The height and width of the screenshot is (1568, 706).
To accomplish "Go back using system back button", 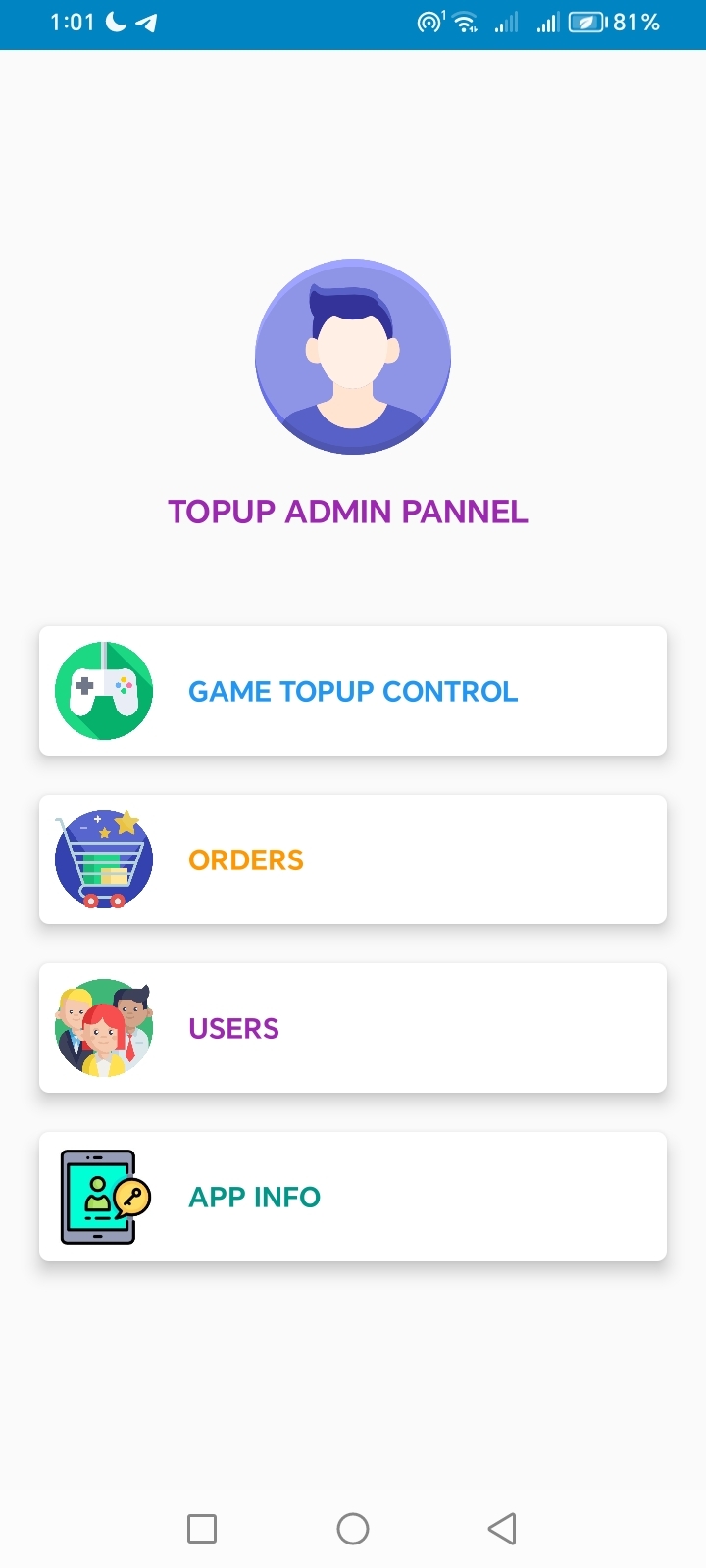I will click(502, 1528).
